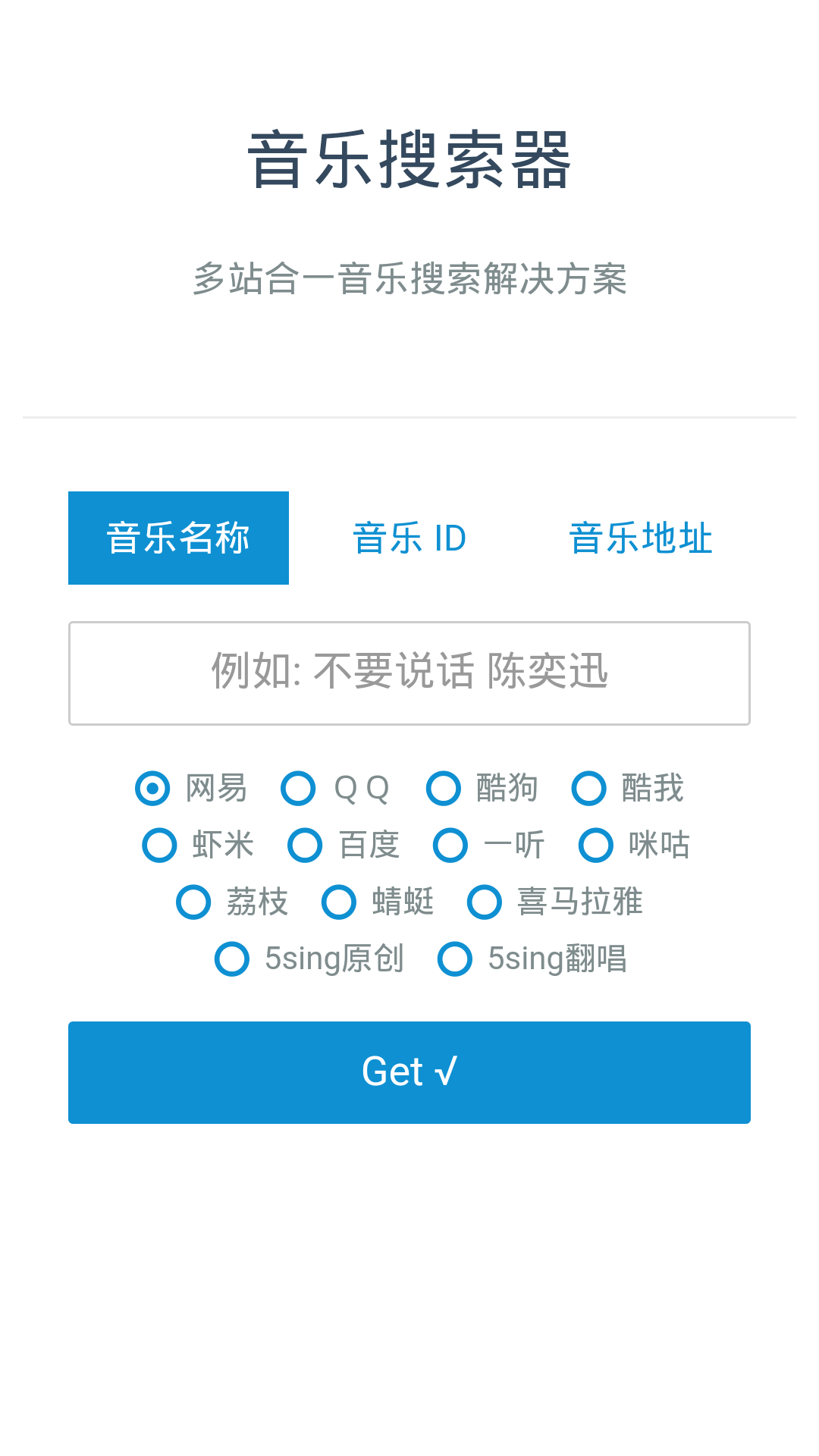Image resolution: width=819 pixels, height=1456 pixels.
Task: Select the 5sing翻唱 option
Action: coord(456,959)
